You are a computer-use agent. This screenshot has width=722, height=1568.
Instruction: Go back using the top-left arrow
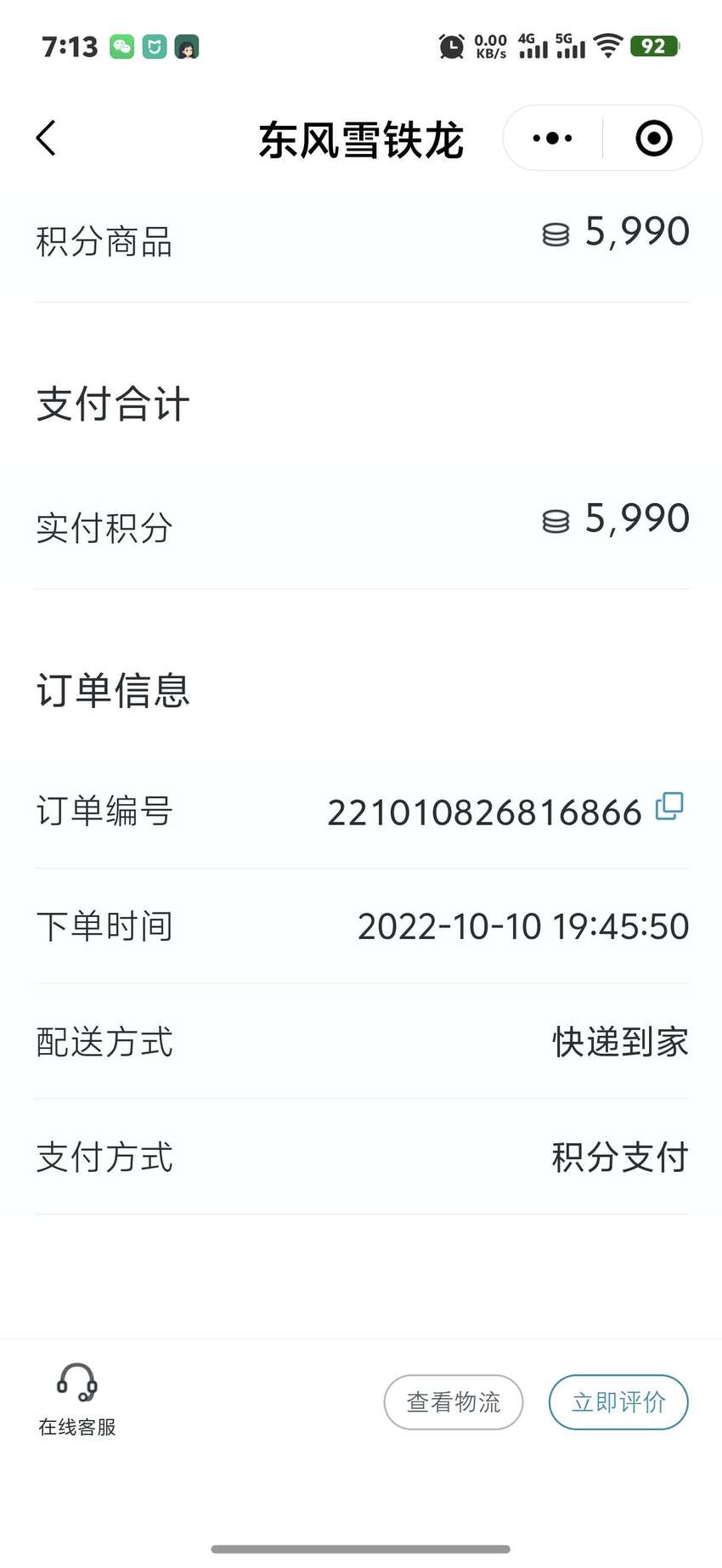click(x=47, y=138)
